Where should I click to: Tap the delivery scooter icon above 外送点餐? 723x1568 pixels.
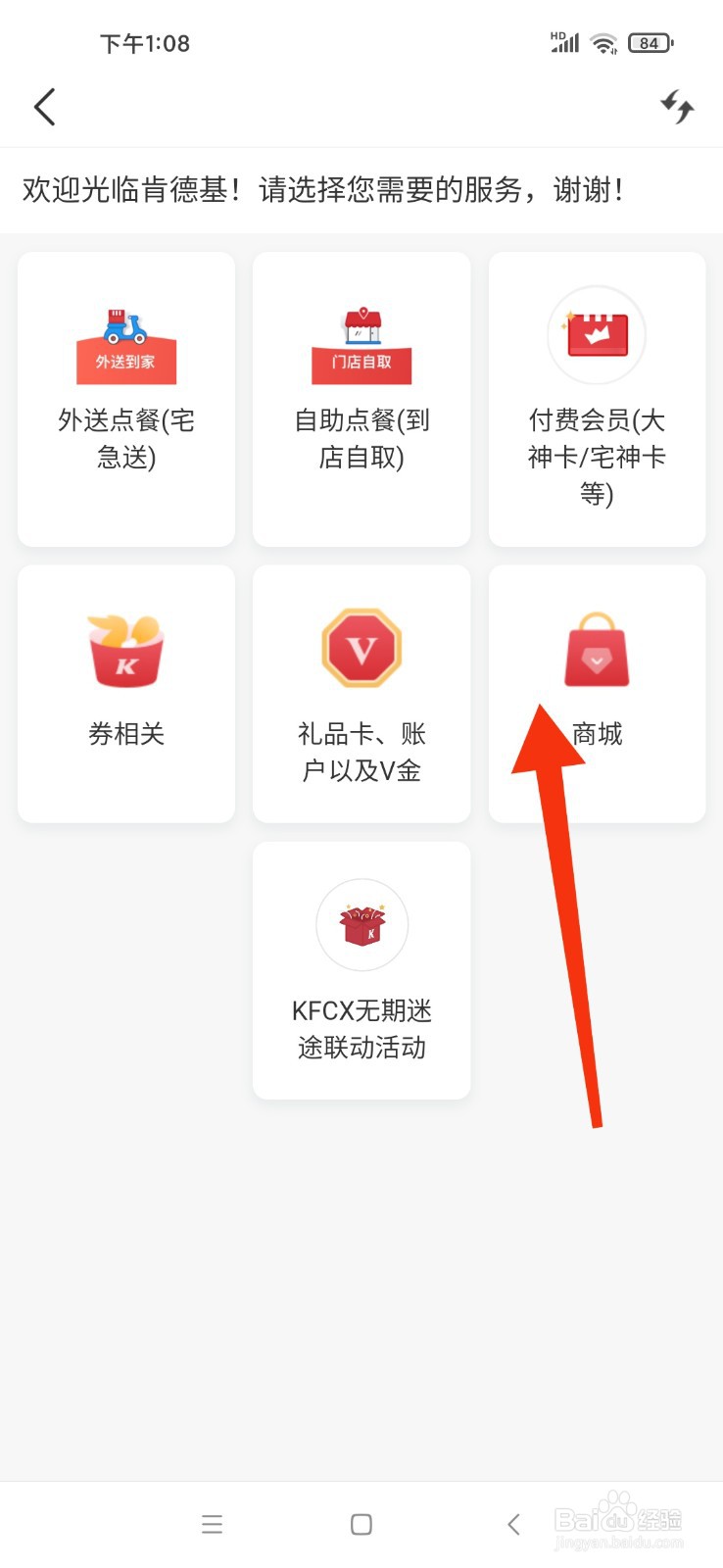125,338
